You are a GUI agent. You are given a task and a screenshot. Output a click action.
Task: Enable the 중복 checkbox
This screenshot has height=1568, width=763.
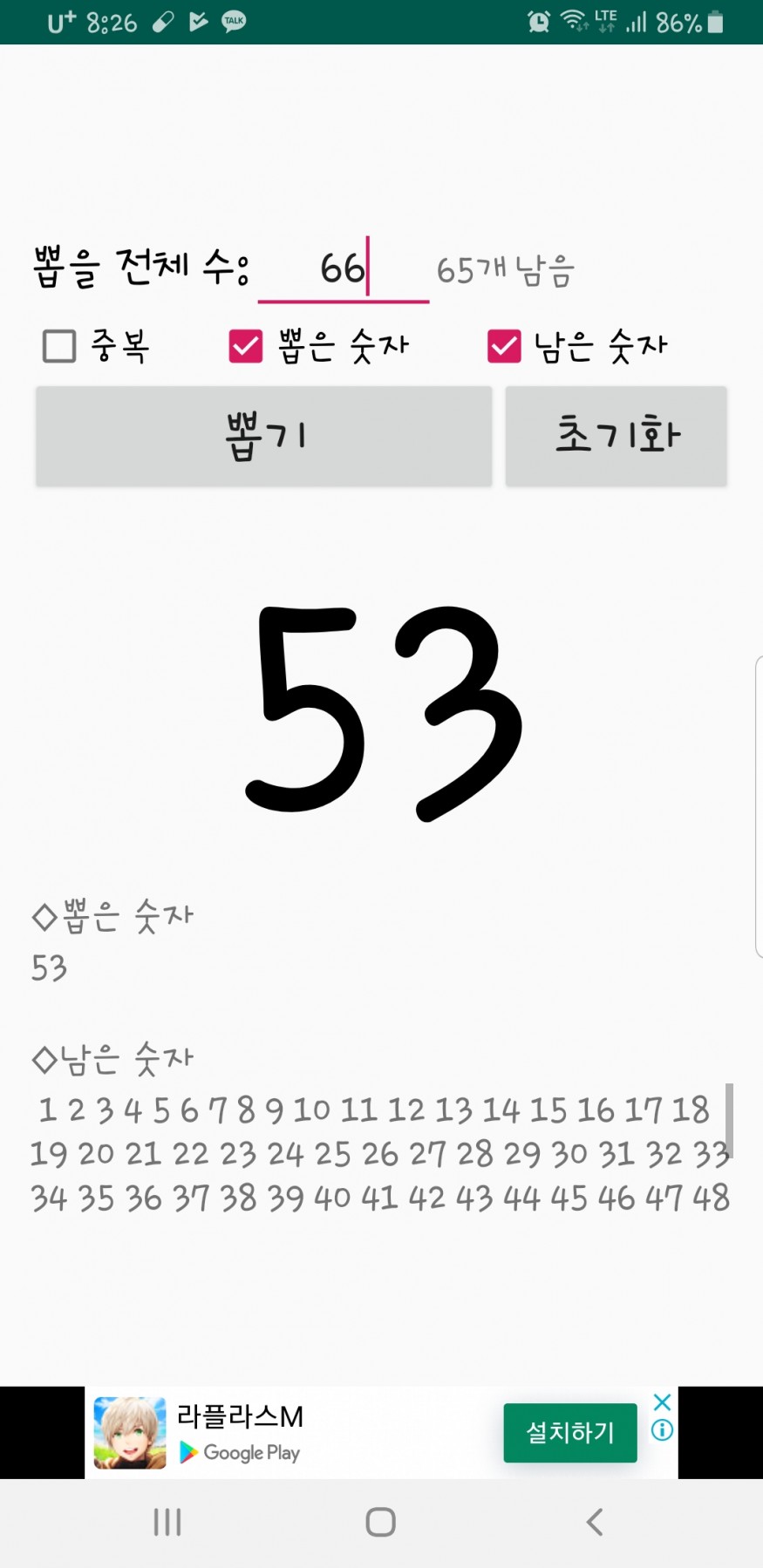pos(59,346)
